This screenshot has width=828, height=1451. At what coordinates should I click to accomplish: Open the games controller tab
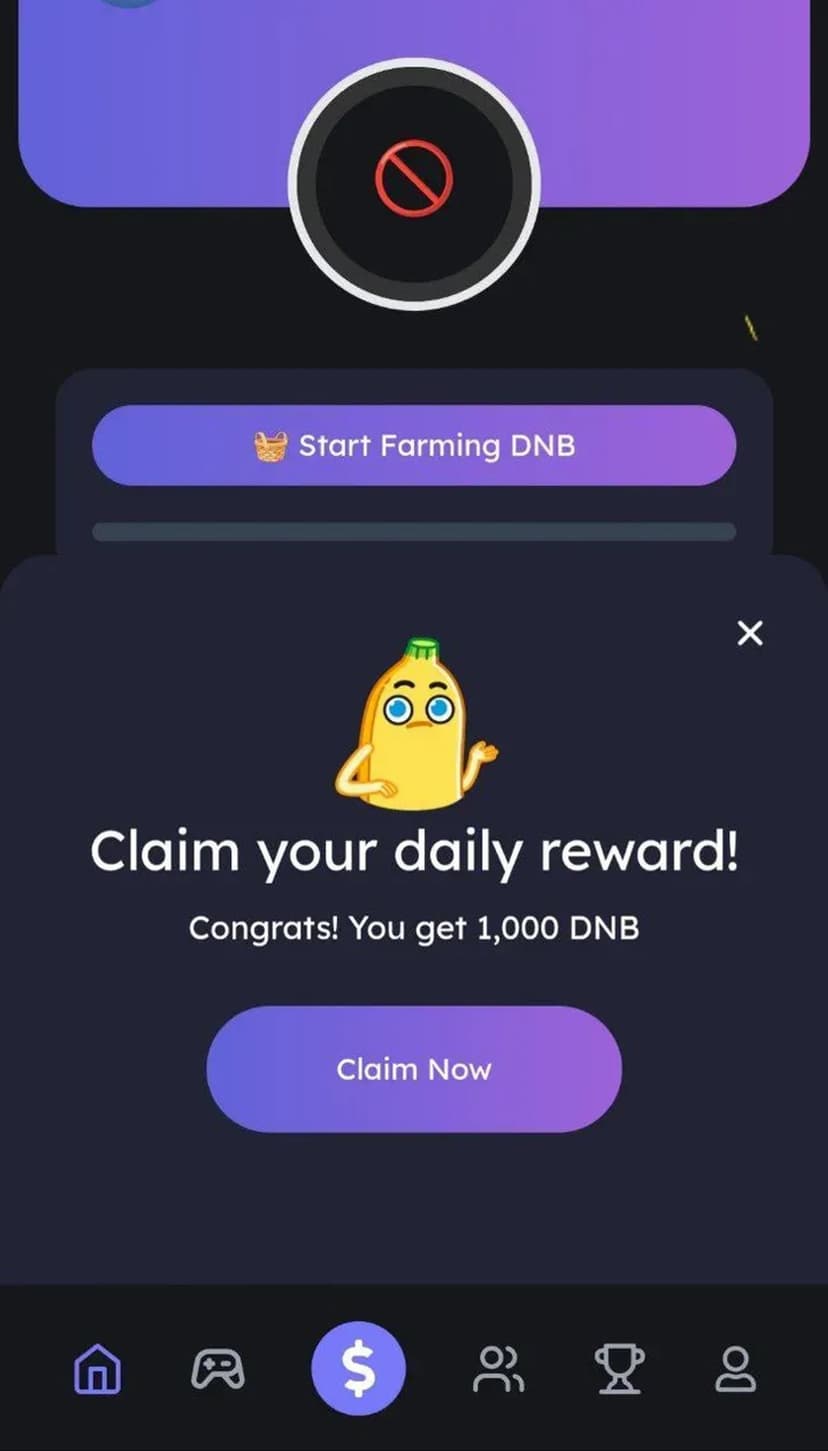pos(218,1369)
